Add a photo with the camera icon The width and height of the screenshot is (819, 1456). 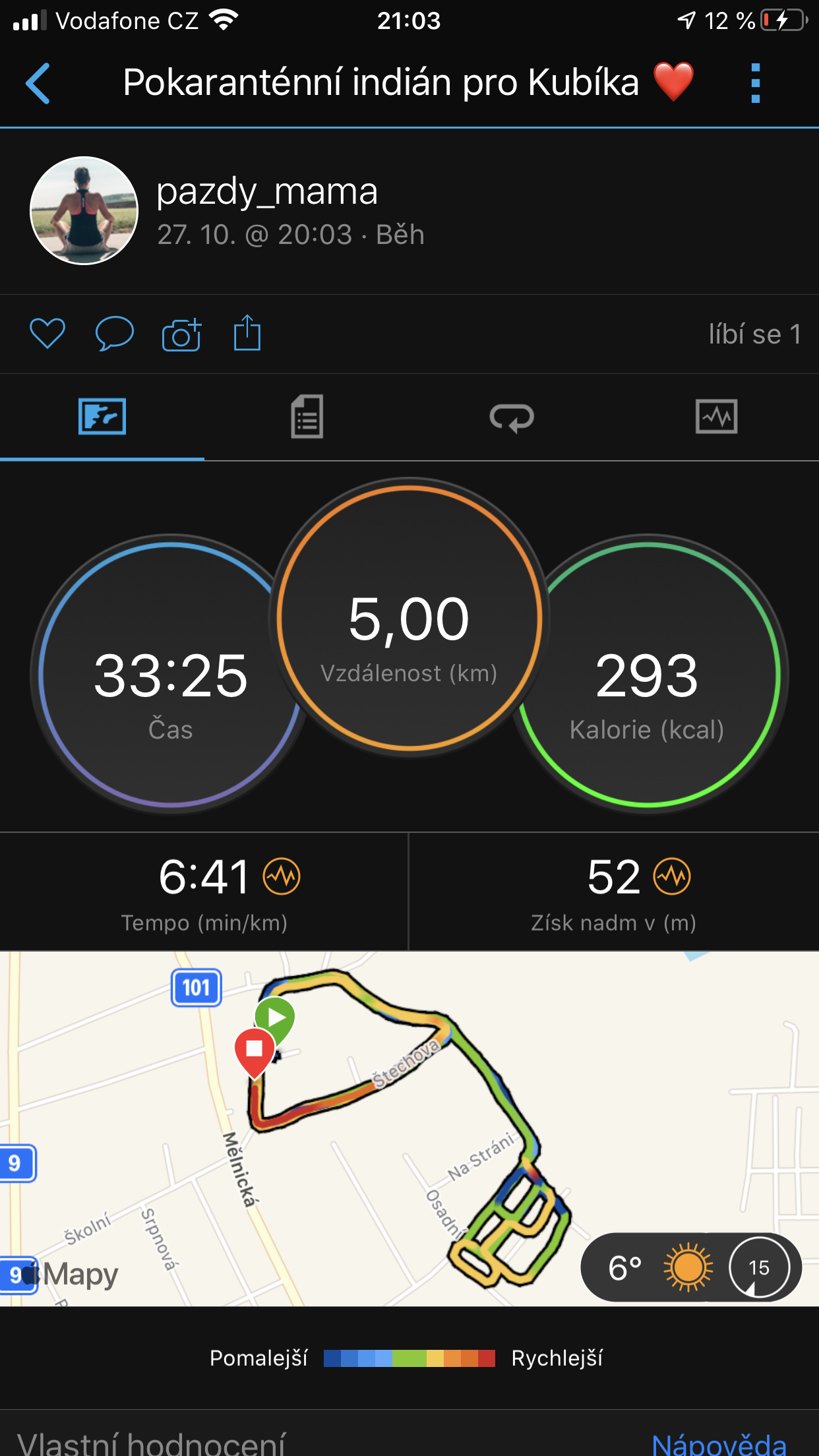coord(181,334)
